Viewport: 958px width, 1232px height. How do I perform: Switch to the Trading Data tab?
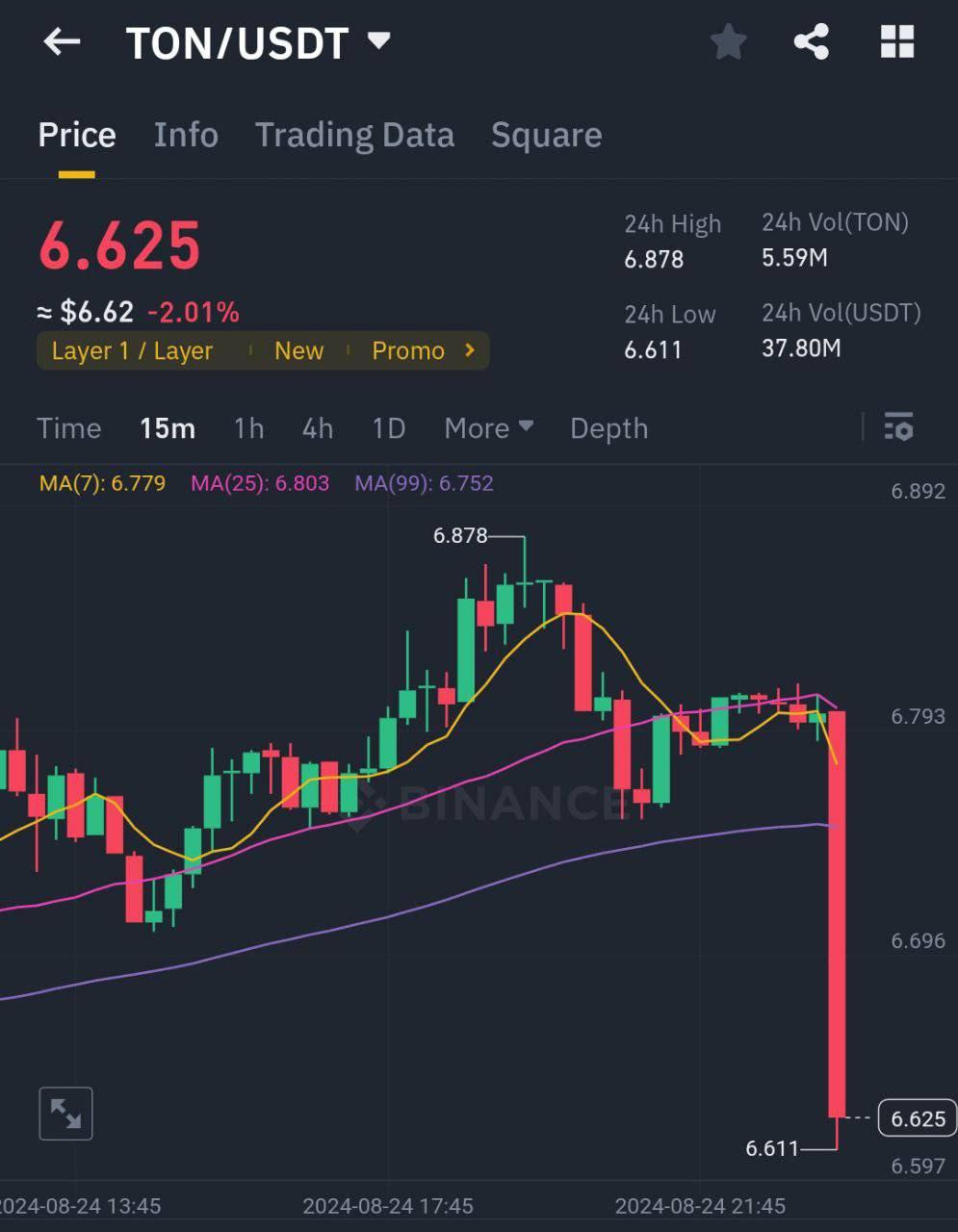pyautogui.click(x=354, y=135)
